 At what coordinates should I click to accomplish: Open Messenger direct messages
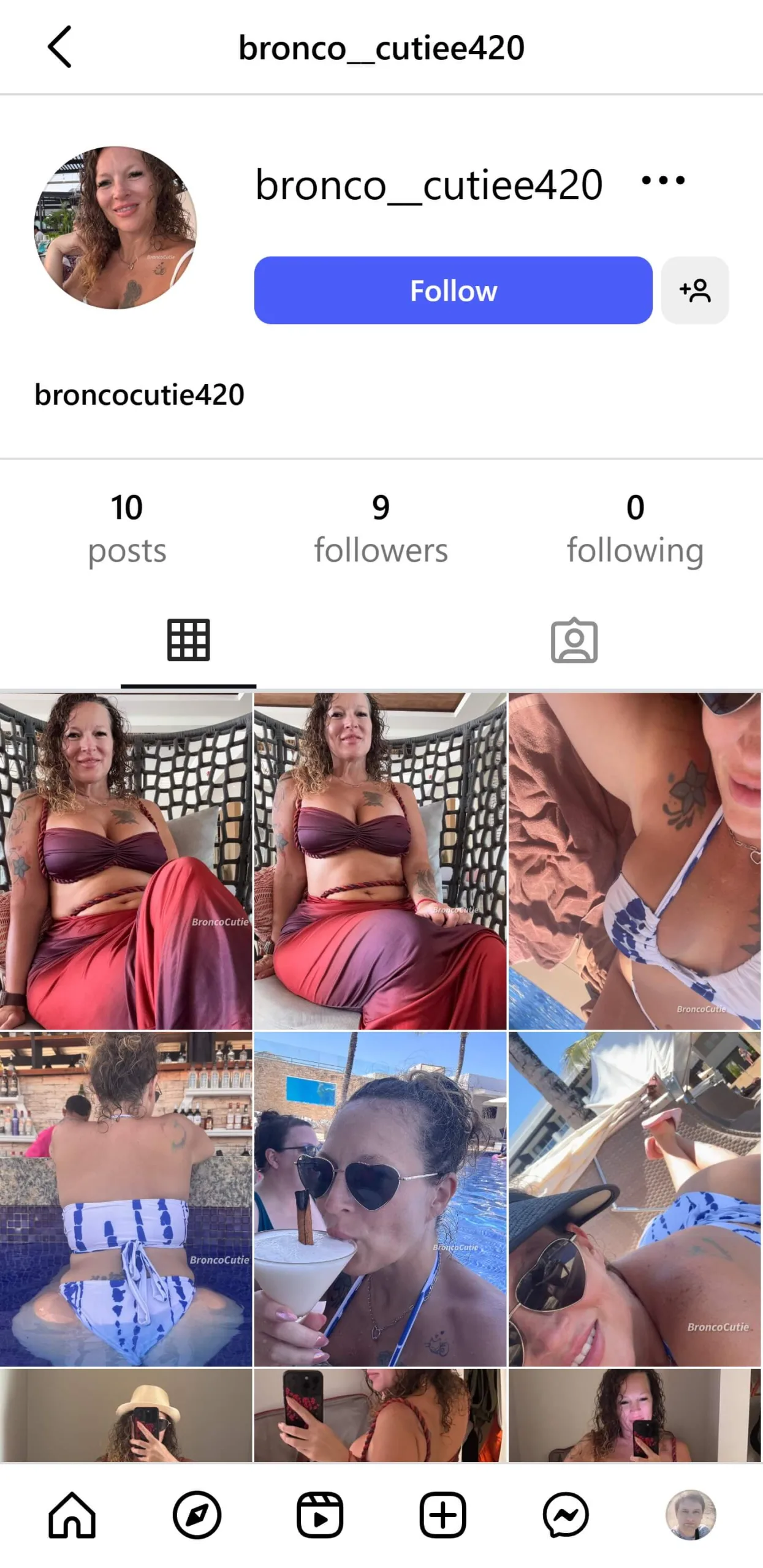(x=566, y=1515)
